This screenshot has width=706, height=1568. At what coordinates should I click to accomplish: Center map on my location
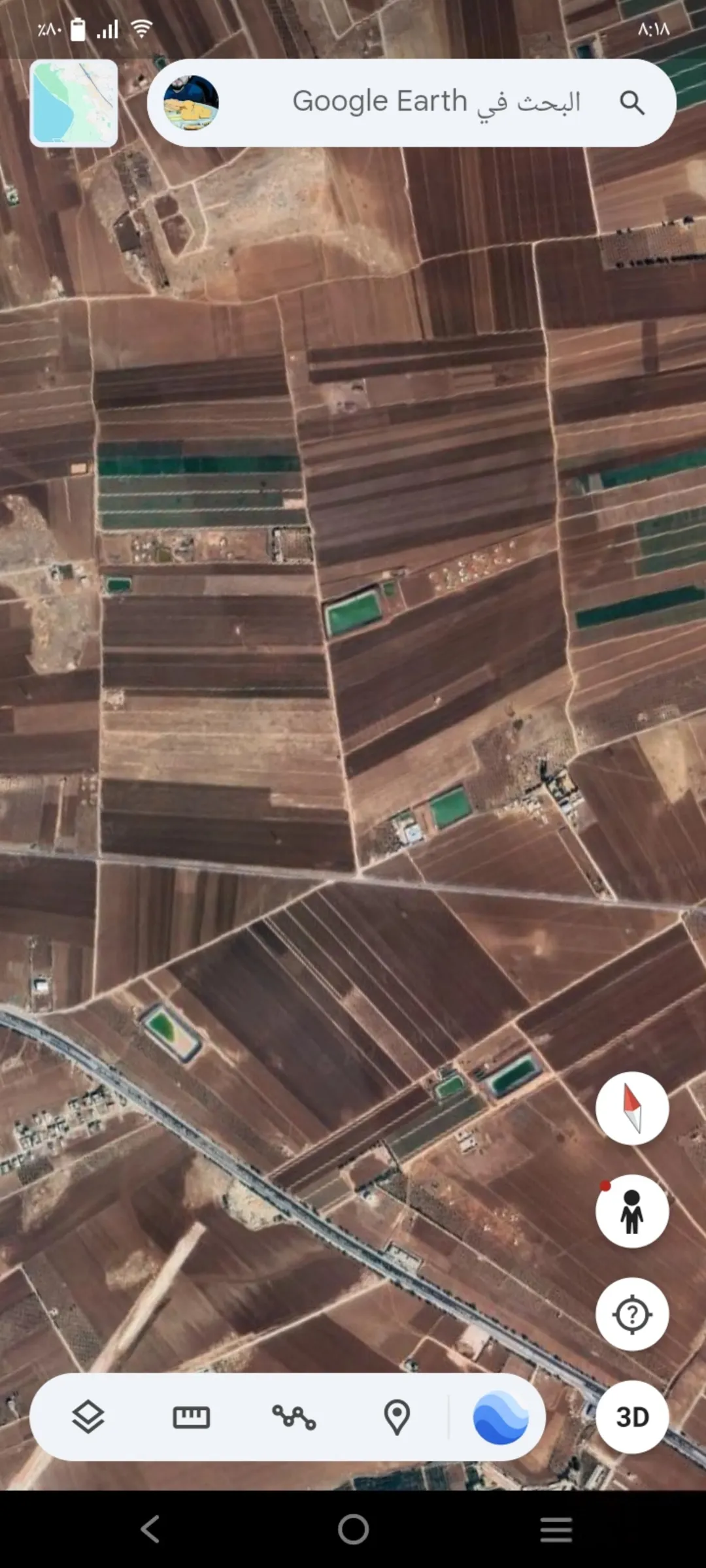pyautogui.click(x=632, y=1314)
